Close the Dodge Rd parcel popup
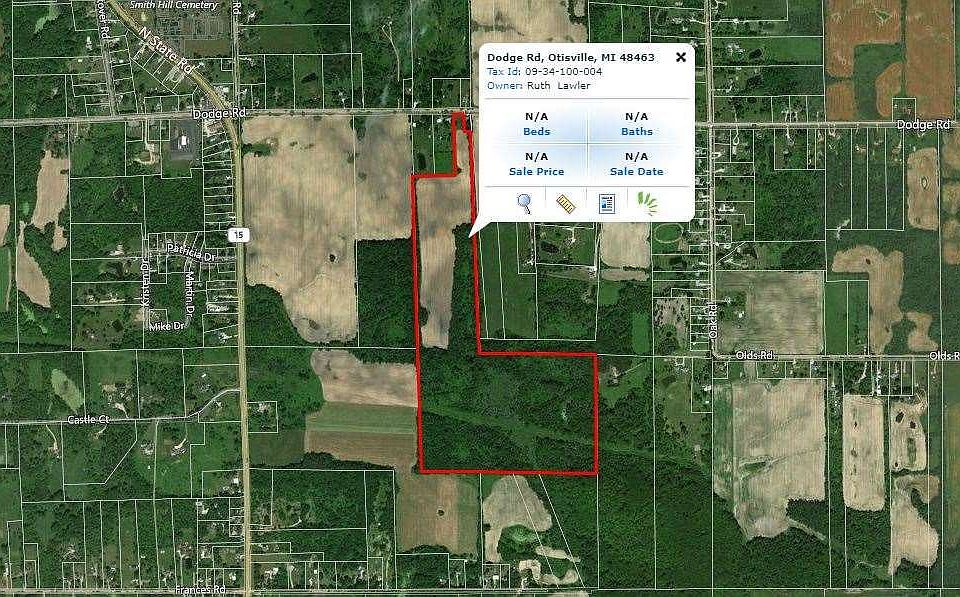Viewport: 960px width, 597px height. [x=681, y=57]
